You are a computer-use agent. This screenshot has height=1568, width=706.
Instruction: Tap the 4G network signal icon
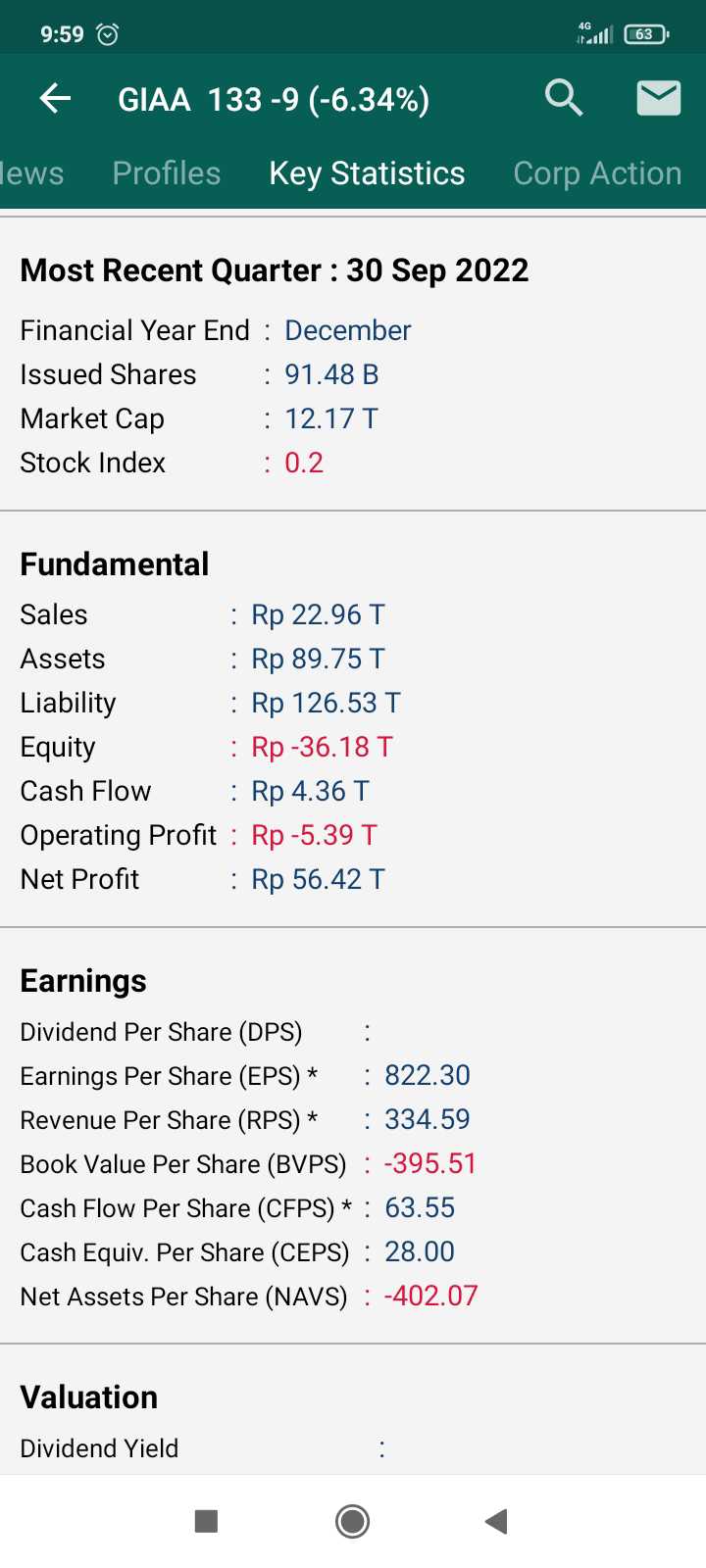click(592, 32)
